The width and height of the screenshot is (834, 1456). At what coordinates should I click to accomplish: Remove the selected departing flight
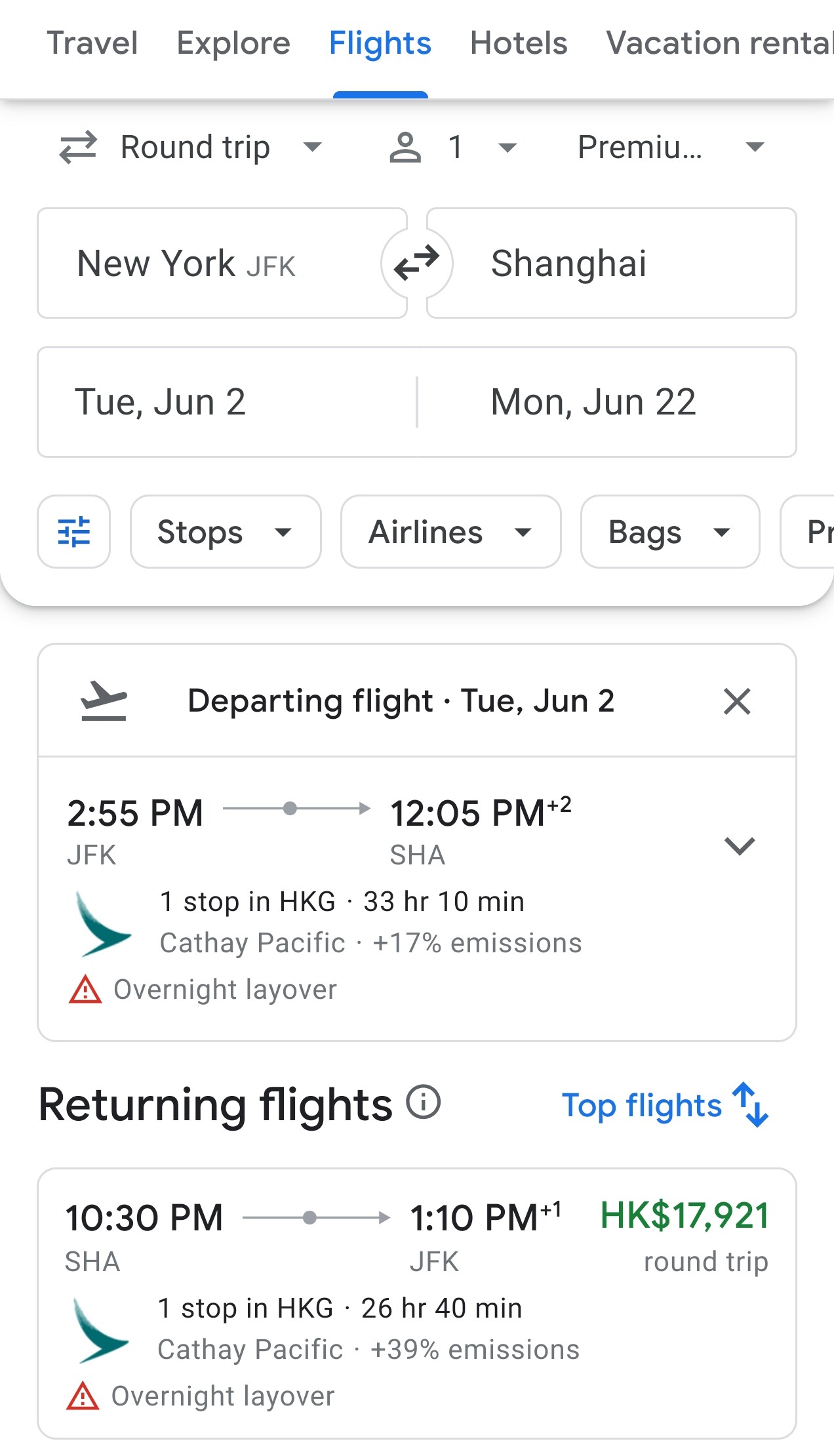(x=737, y=701)
